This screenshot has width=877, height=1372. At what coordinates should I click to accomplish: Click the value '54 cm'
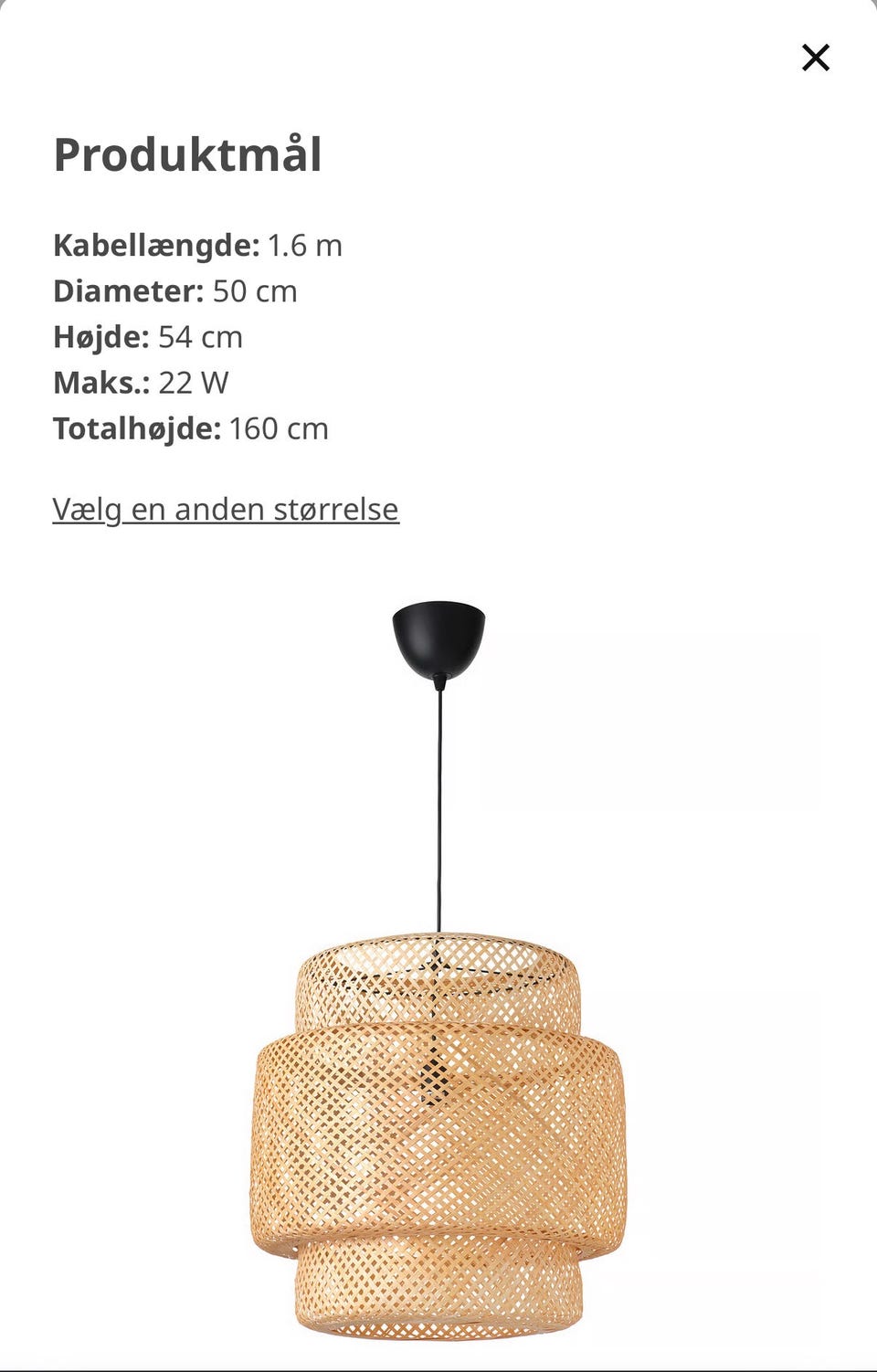tap(199, 336)
